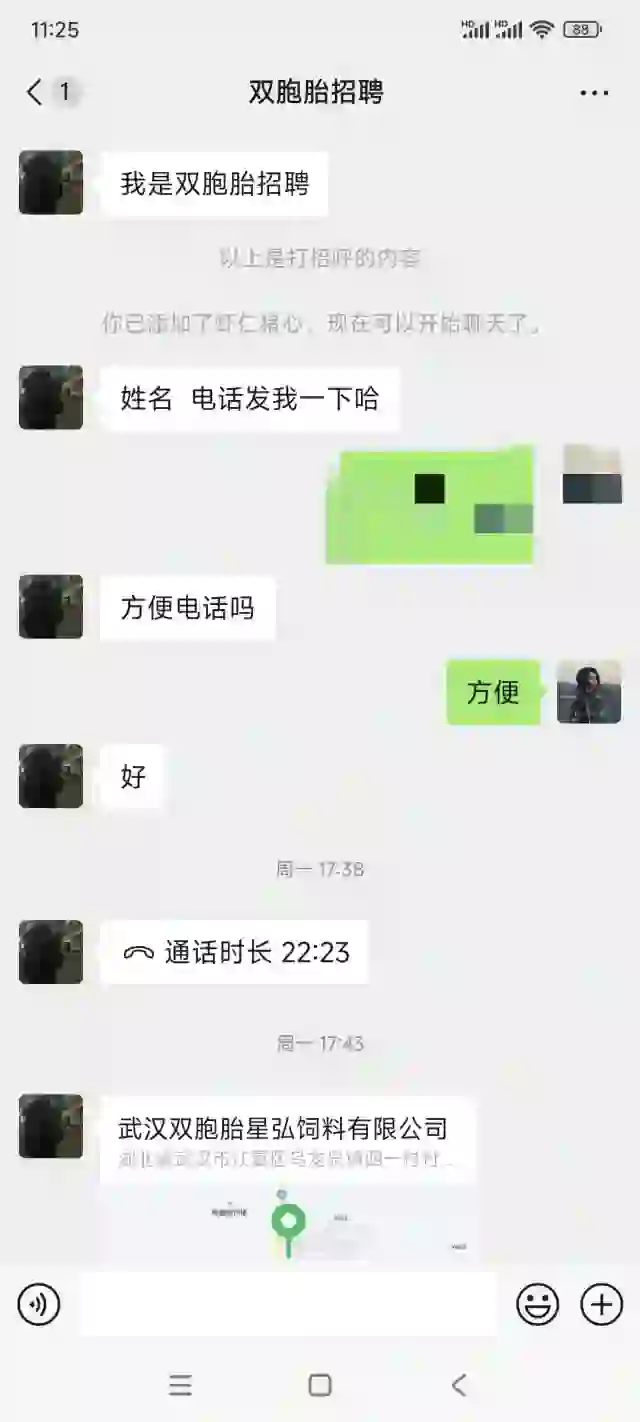Open the plus attachment menu
Image resolution: width=640 pixels, height=1422 pixels.
coord(602,1304)
